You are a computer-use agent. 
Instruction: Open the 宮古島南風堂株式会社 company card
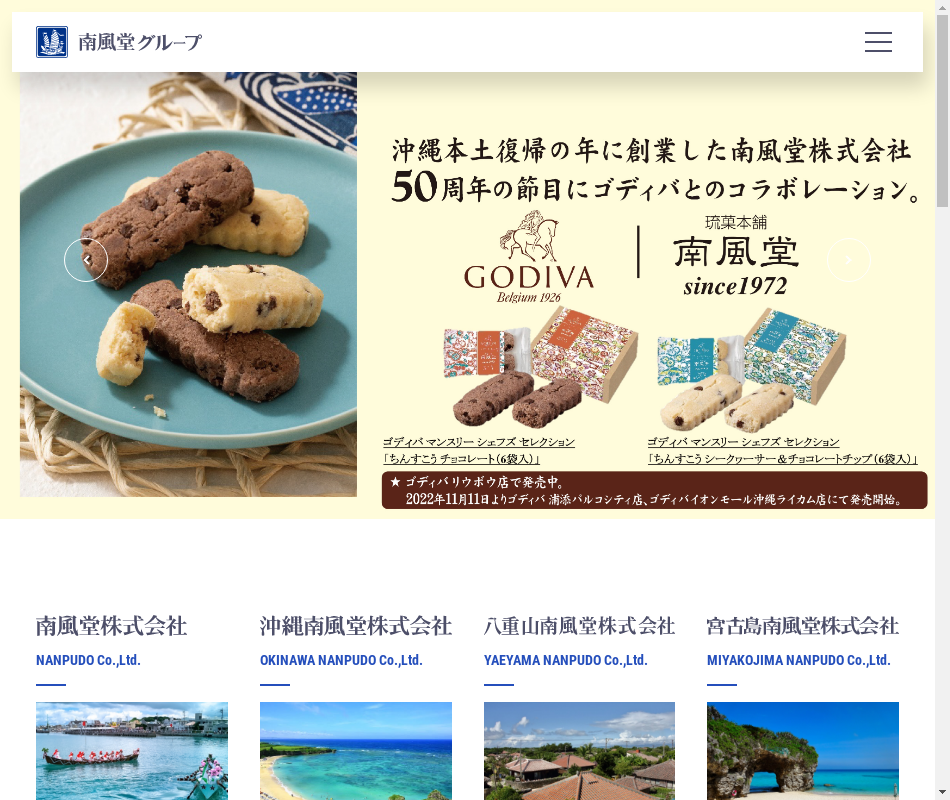click(802, 700)
